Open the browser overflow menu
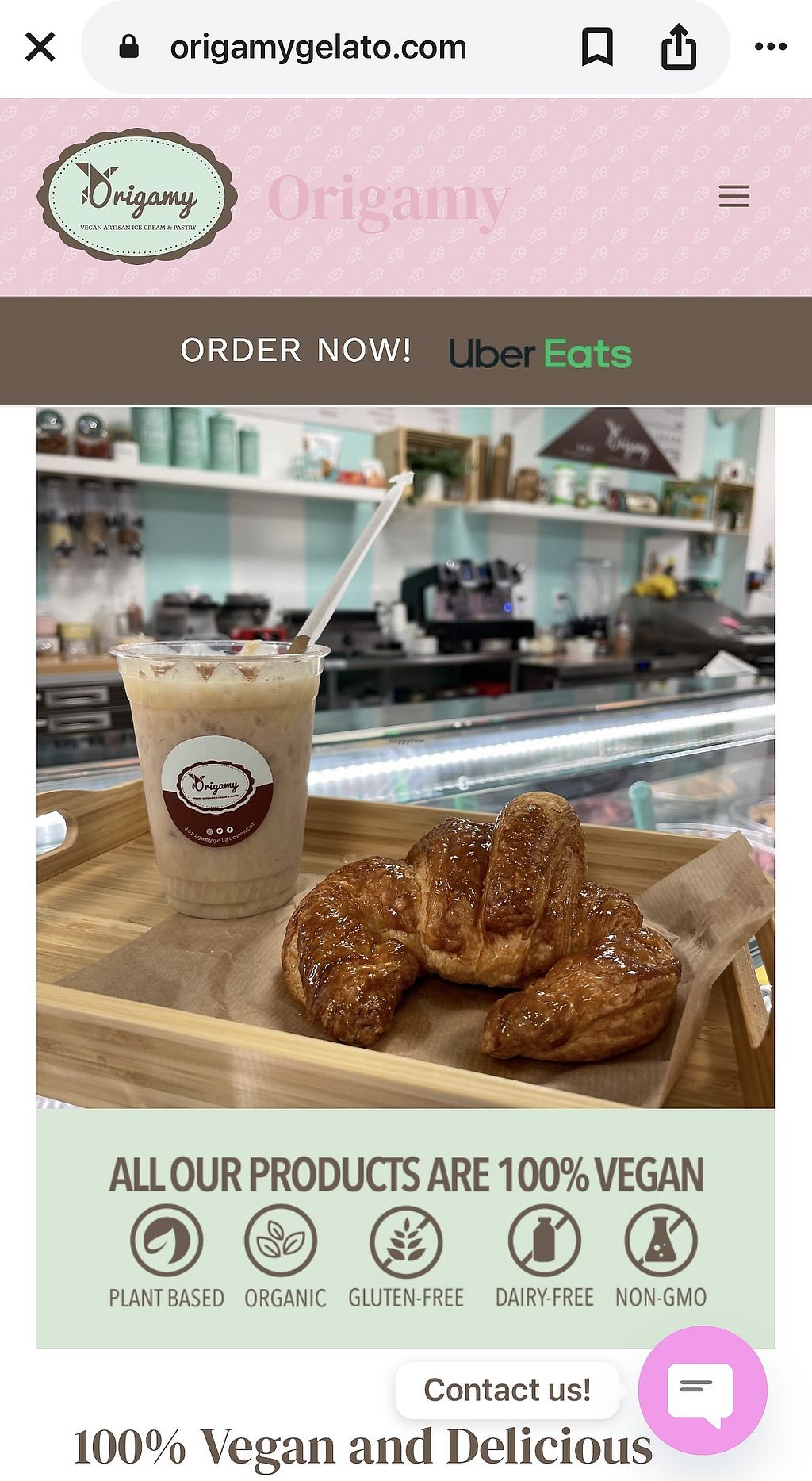Screen dimensions: 812x1481 click(x=770, y=48)
